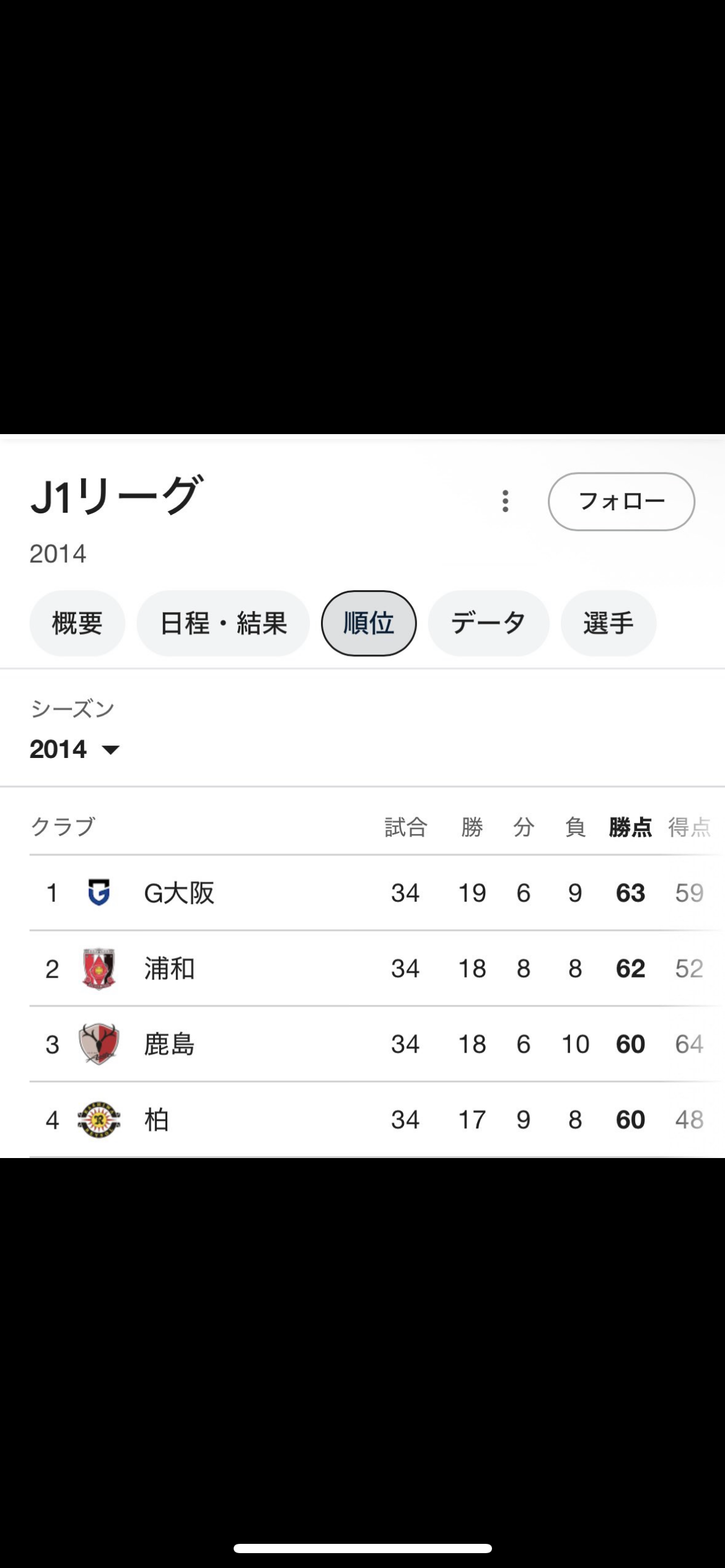Switch to the 概要 tab

[x=77, y=623]
